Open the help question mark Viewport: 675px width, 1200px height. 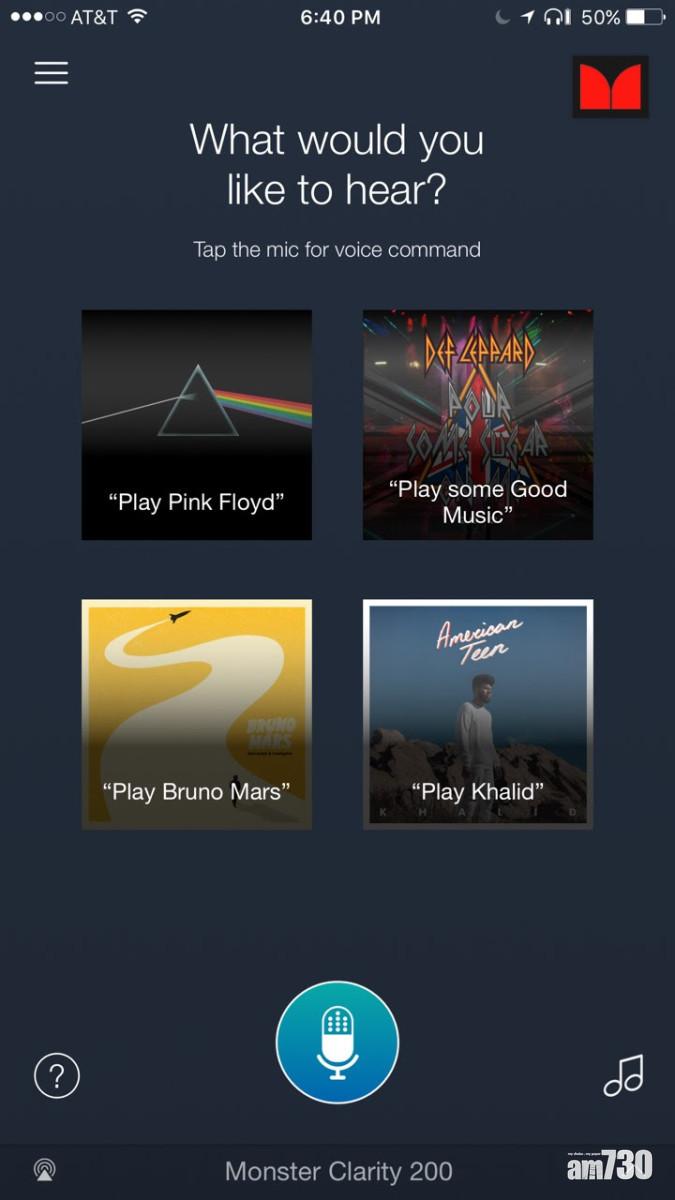point(57,1076)
